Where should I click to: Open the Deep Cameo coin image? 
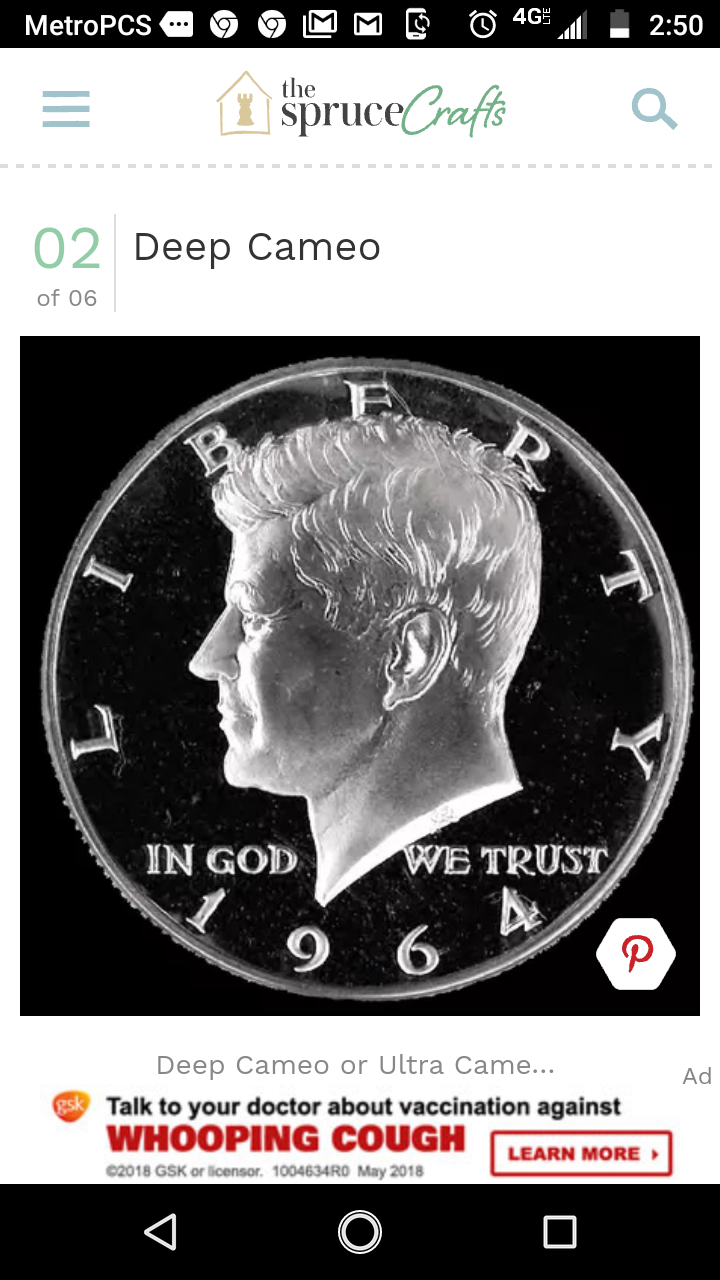(x=360, y=660)
